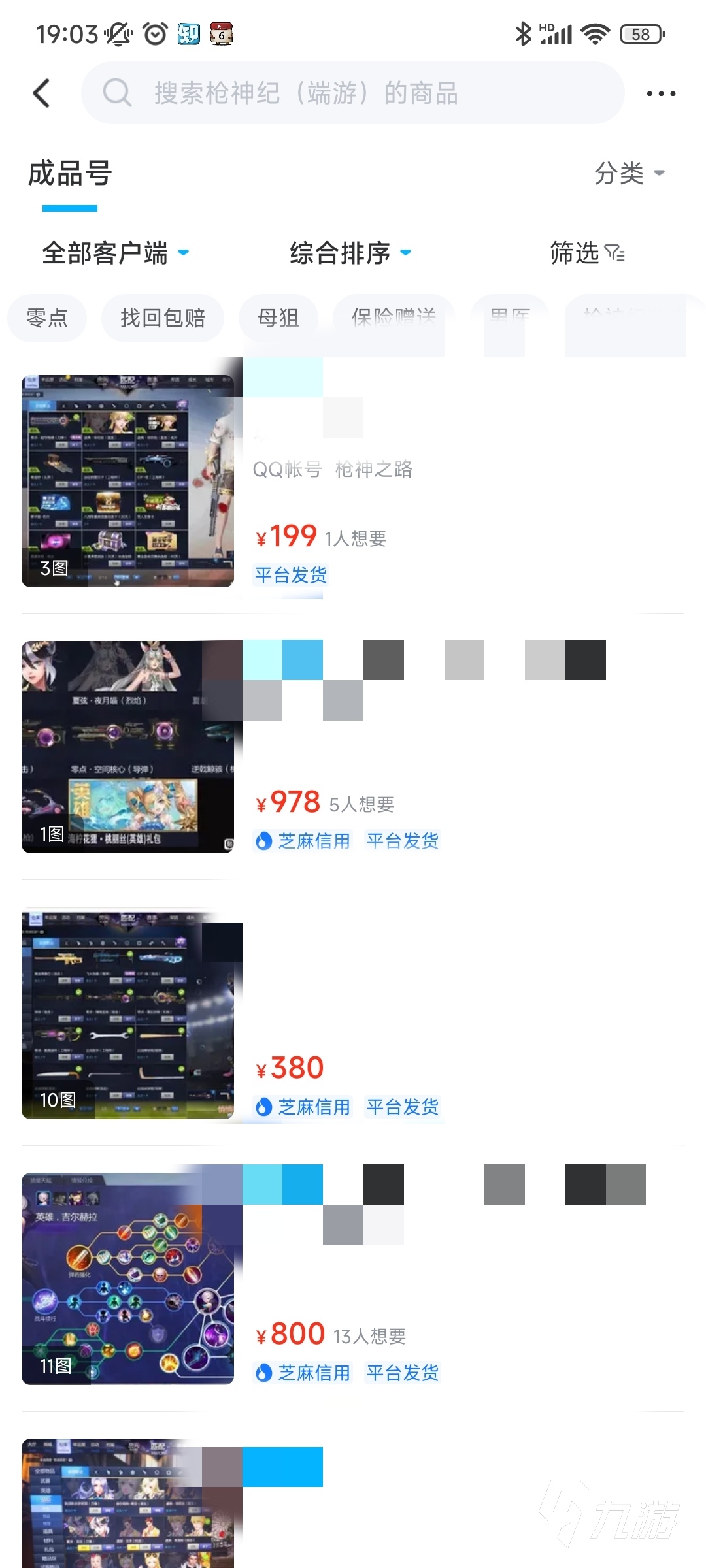The height and width of the screenshot is (1568, 706).
Task: Open the 筛选 filter options
Action: pos(586,253)
